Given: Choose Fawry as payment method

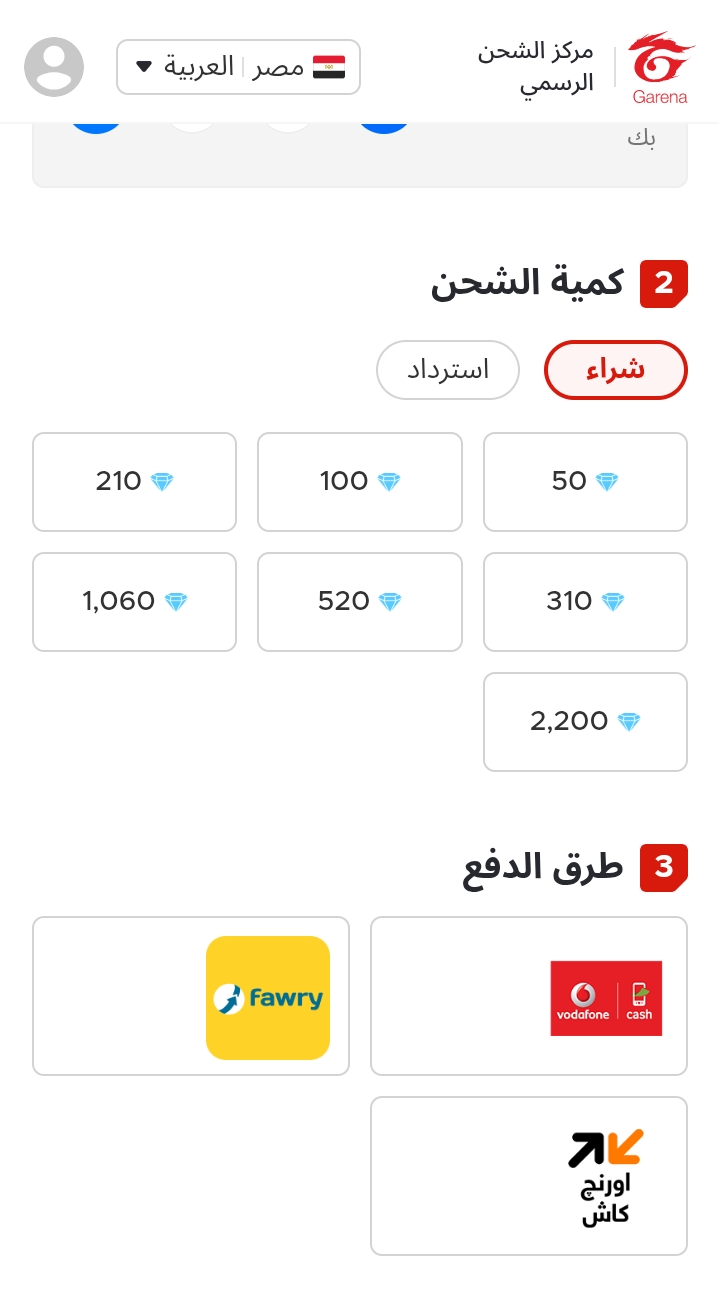Looking at the screenshot, I should pos(191,996).
